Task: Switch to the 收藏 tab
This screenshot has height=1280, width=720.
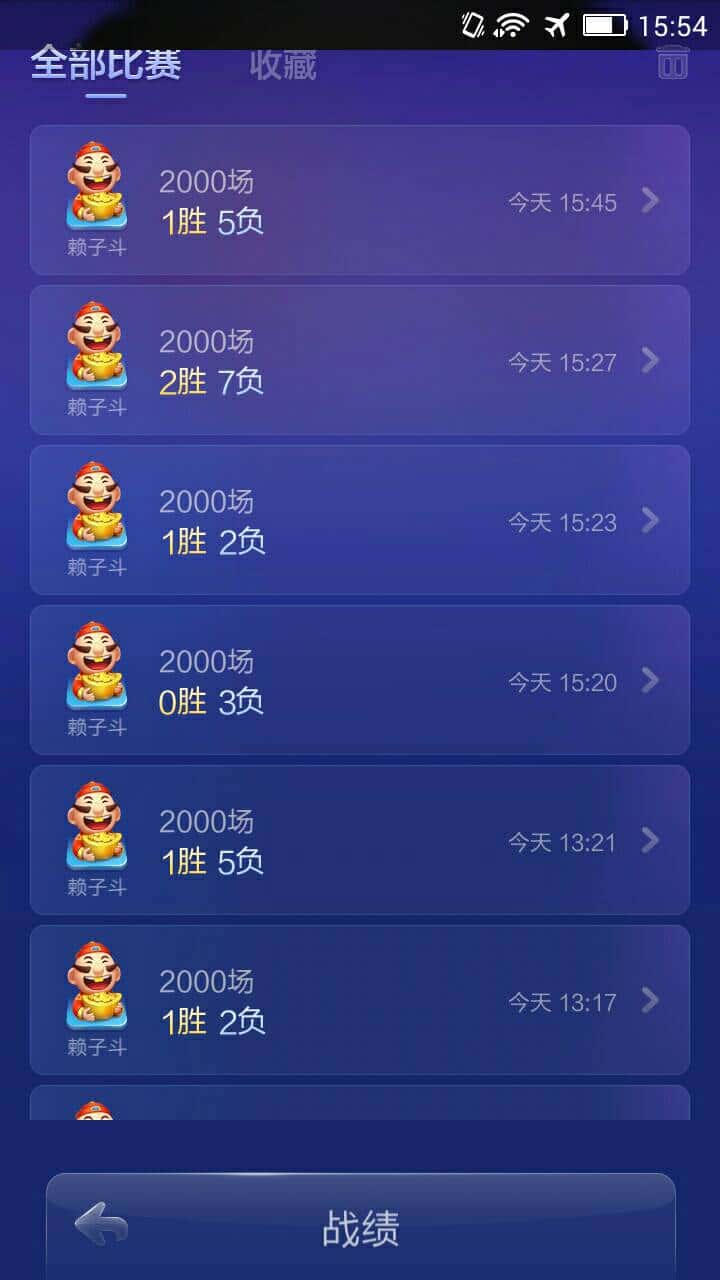Action: pyautogui.click(x=283, y=65)
